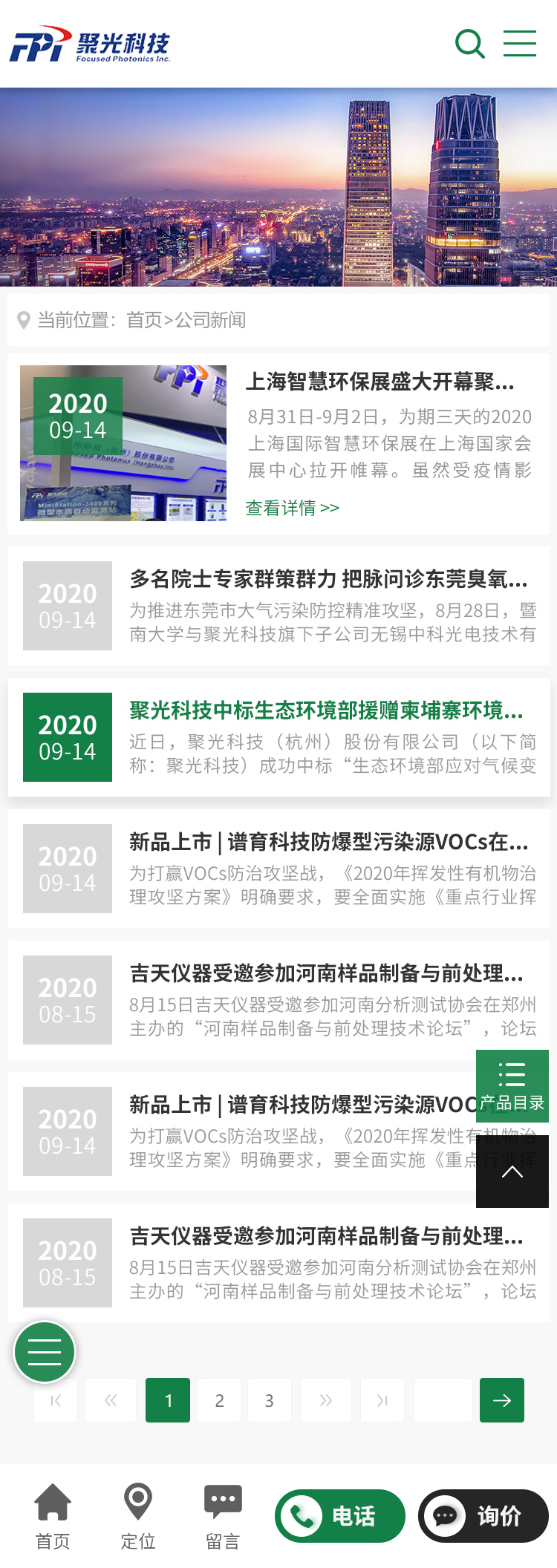This screenshot has height=1568, width=557.
Task: Tap the green go-to-page arrow button
Action: pyautogui.click(x=502, y=1400)
